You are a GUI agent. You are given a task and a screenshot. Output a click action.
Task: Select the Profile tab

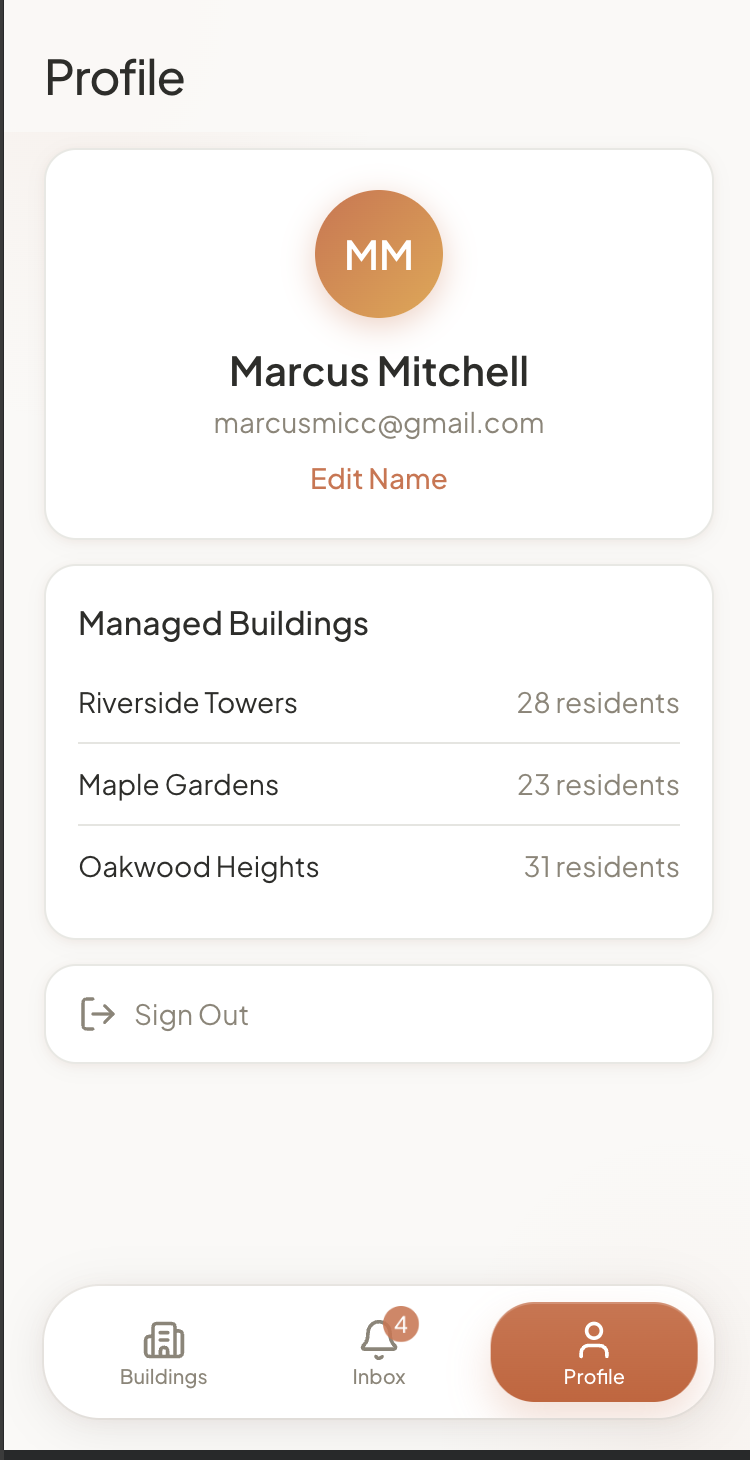(594, 1352)
